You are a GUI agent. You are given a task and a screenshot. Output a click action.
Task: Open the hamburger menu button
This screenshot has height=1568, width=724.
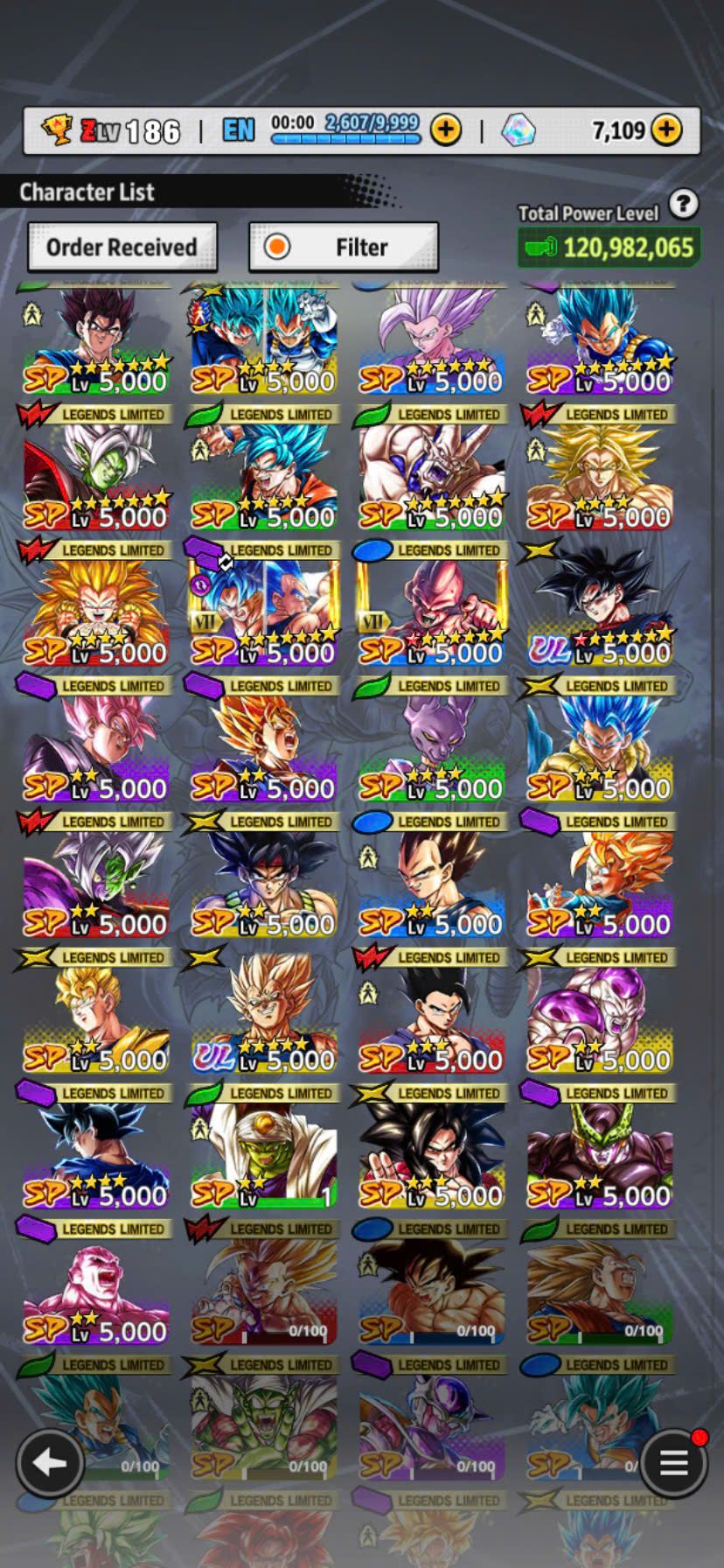[672, 1462]
